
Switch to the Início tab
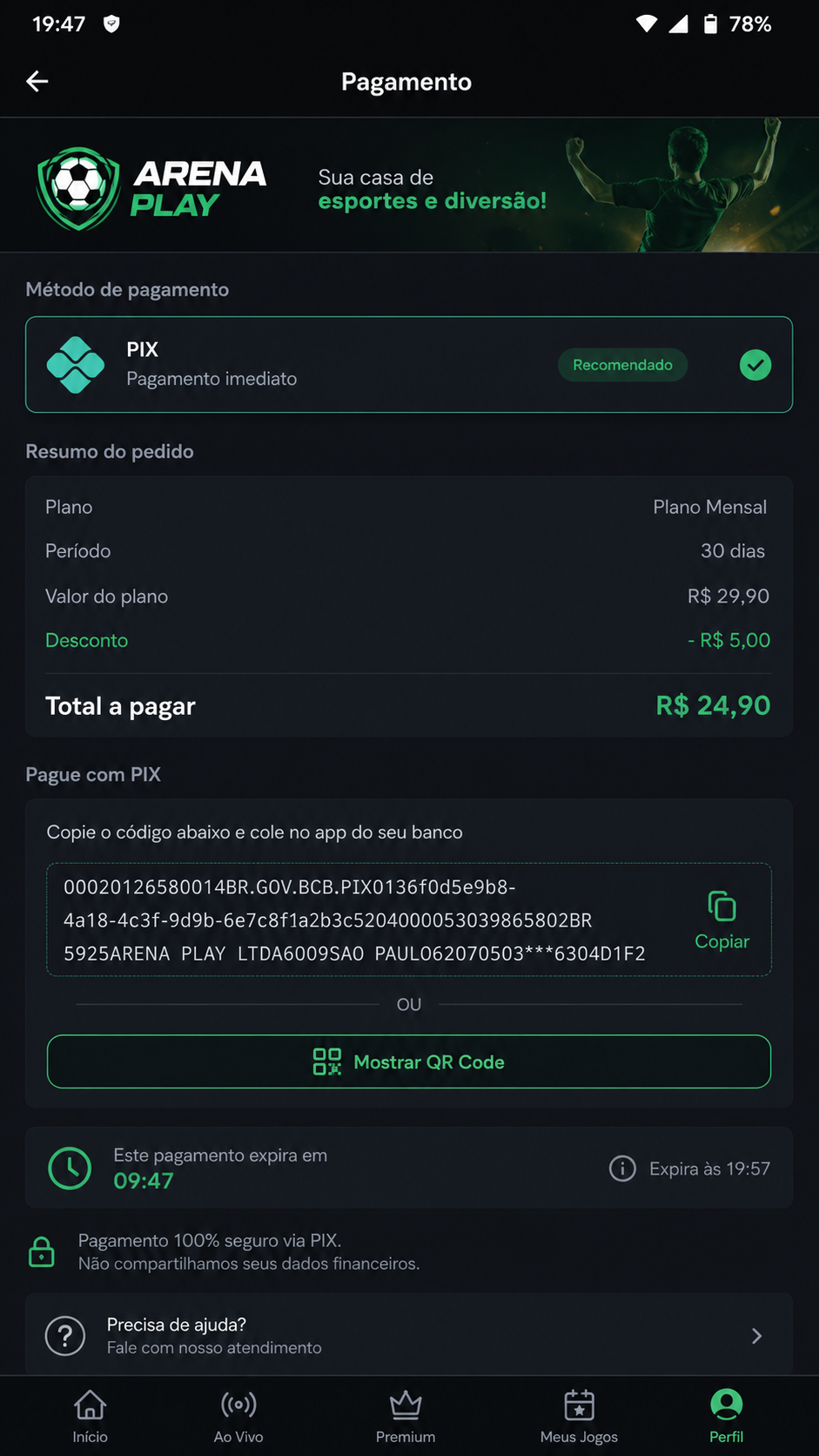[91, 1416]
